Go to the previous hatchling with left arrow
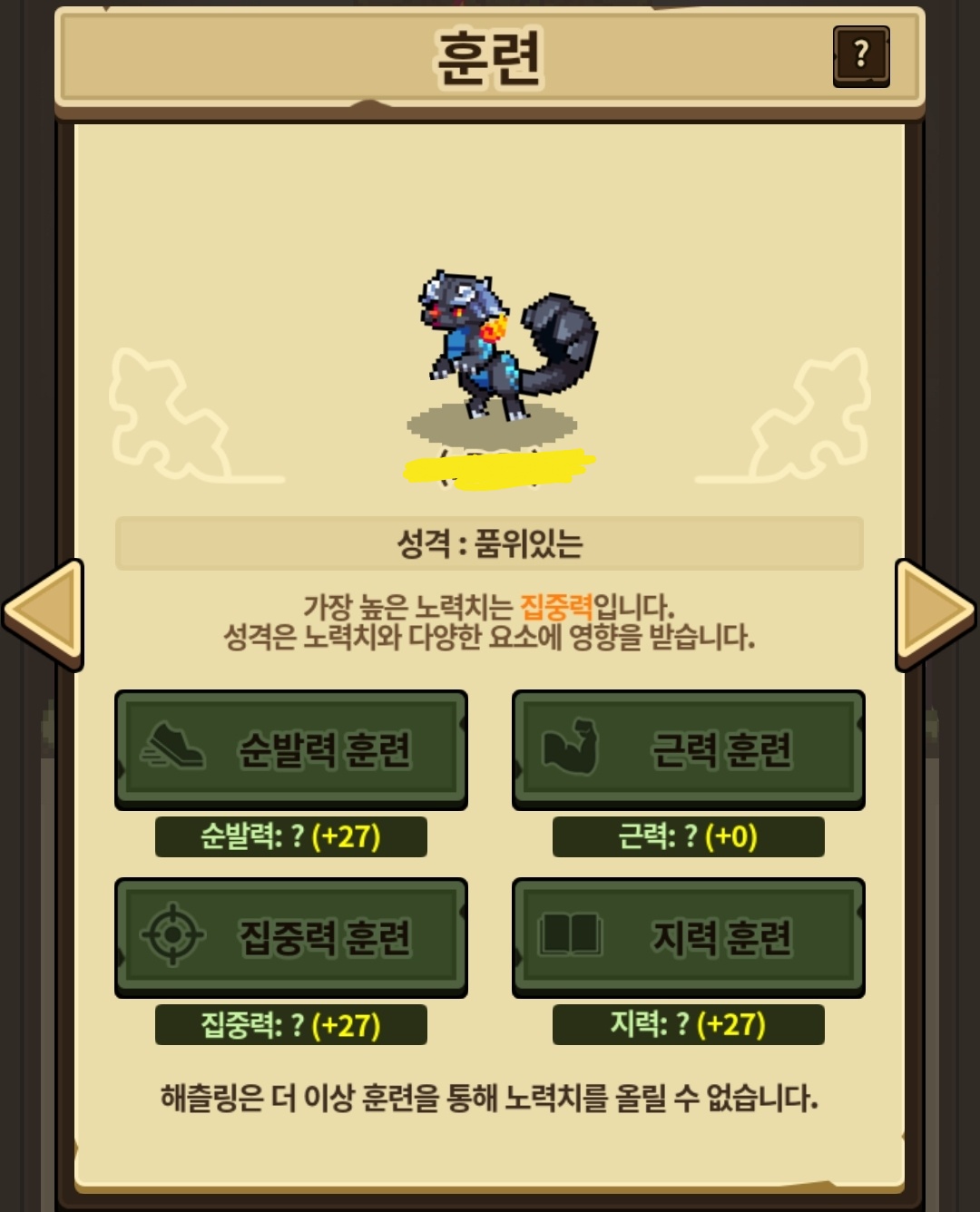980x1212 pixels. [44, 614]
